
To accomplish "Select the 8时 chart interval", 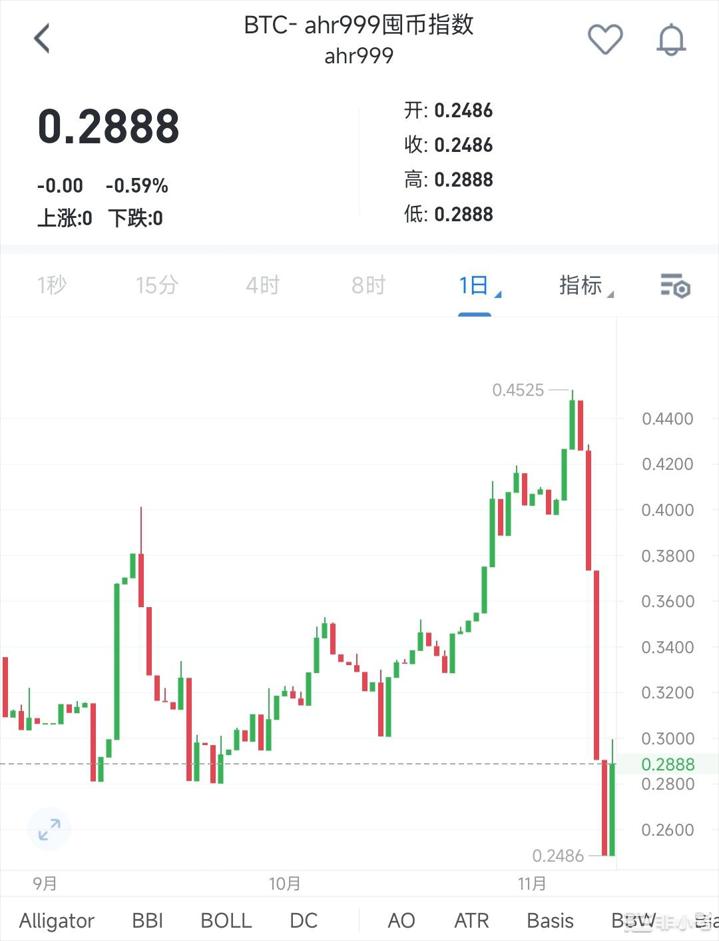I will pos(368,286).
